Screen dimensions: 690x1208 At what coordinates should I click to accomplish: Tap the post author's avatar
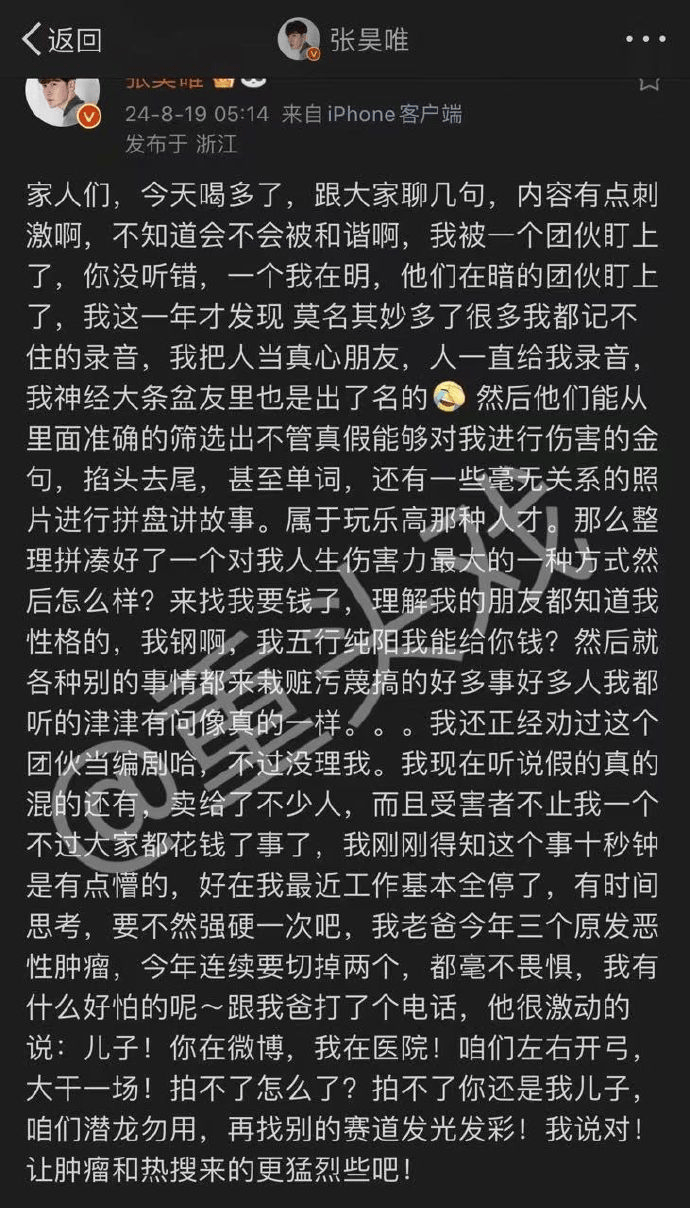(x=62, y=97)
